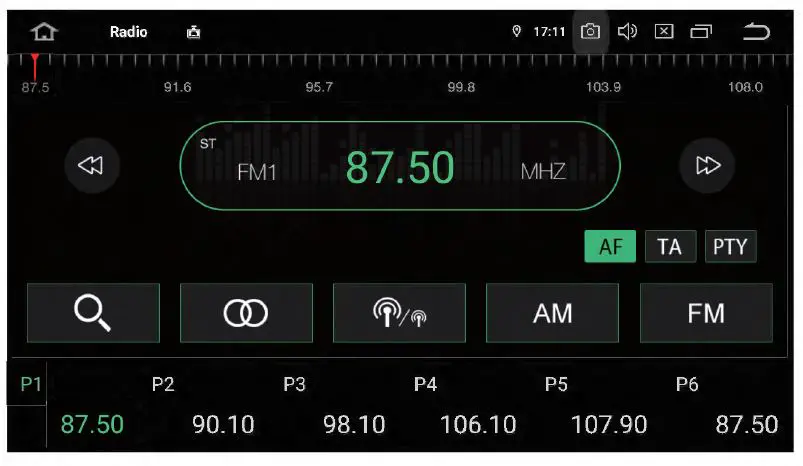
Task: Open the PTY program type option
Action: click(x=730, y=247)
